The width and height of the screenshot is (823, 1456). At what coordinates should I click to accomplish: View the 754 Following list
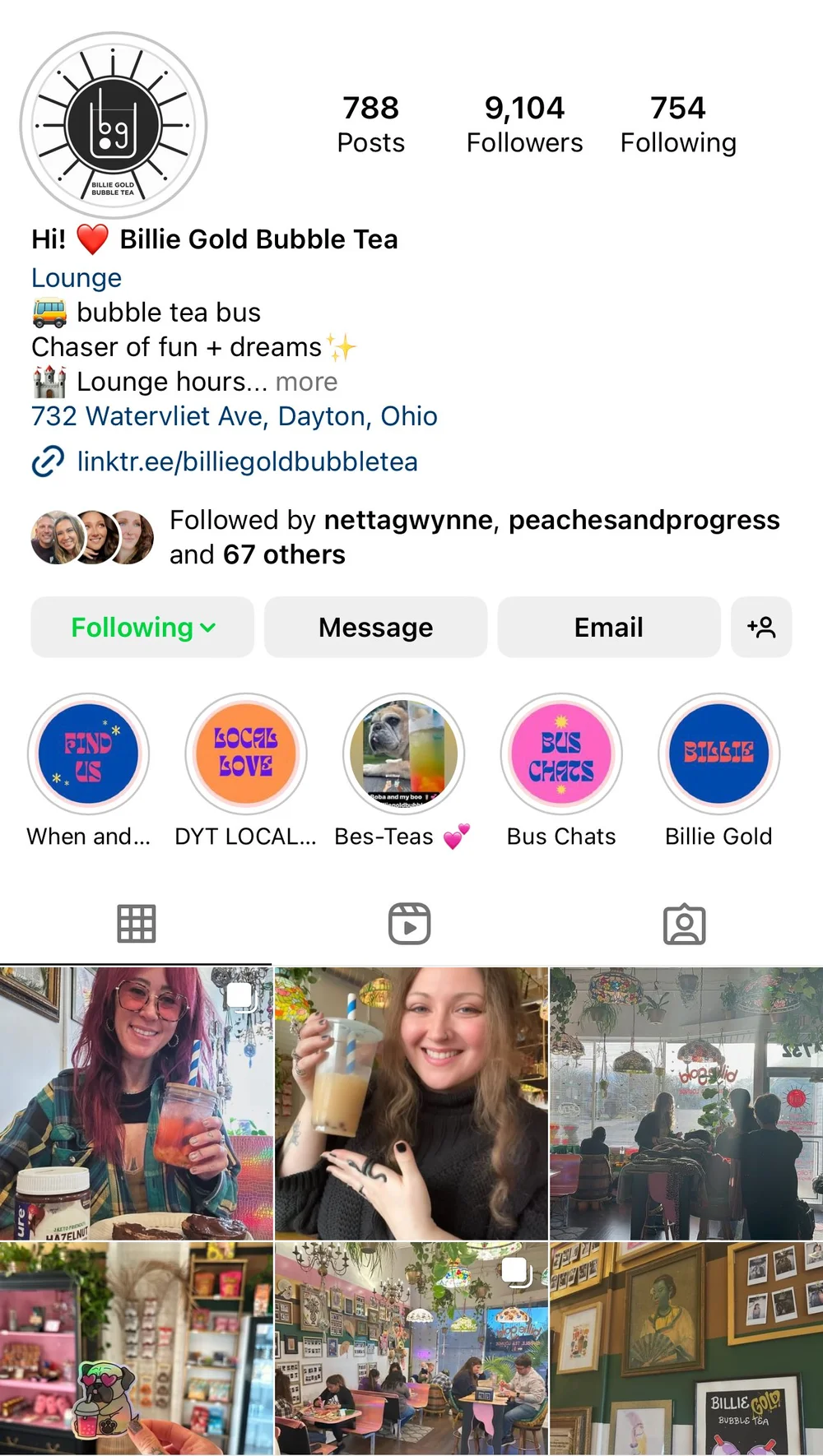point(678,124)
